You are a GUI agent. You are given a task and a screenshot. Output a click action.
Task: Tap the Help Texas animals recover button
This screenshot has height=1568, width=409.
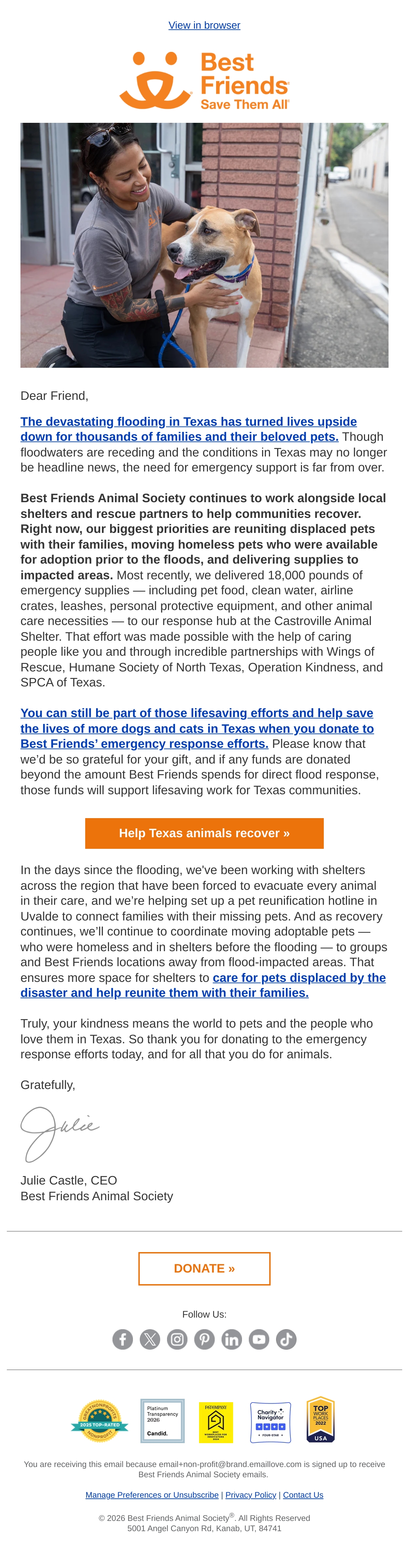(x=204, y=833)
